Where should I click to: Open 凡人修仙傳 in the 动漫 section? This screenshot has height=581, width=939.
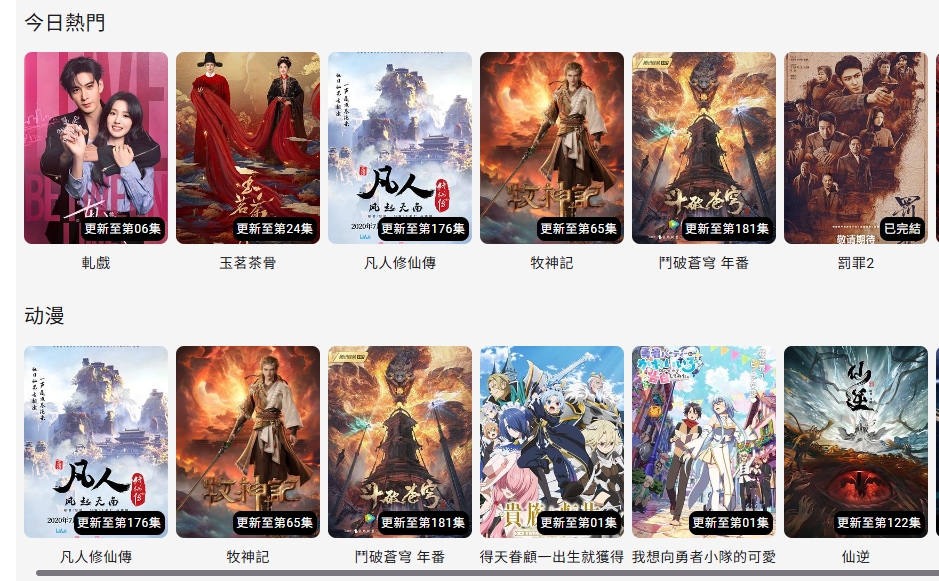[96, 442]
